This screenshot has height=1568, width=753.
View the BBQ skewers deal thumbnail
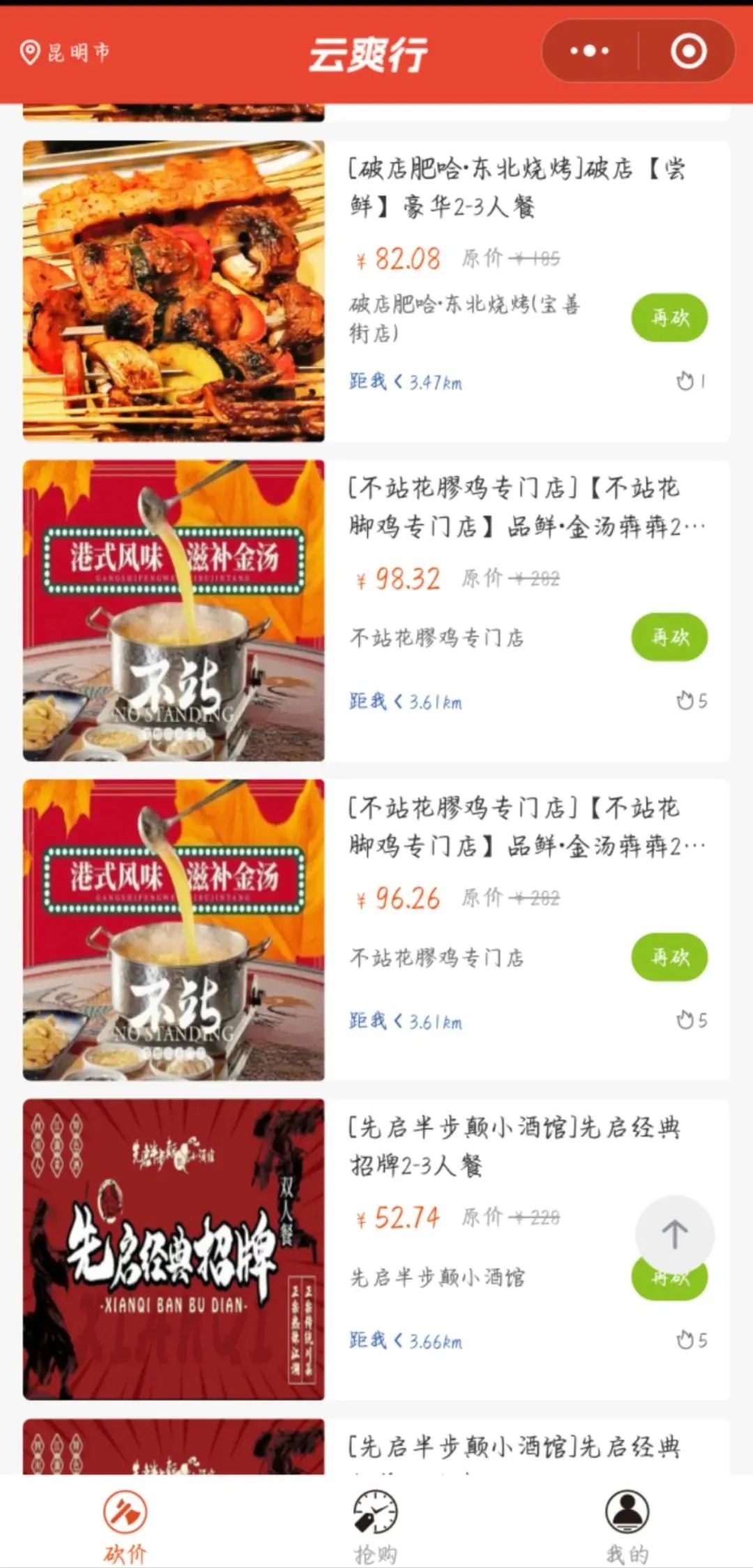[x=173, y=289]
